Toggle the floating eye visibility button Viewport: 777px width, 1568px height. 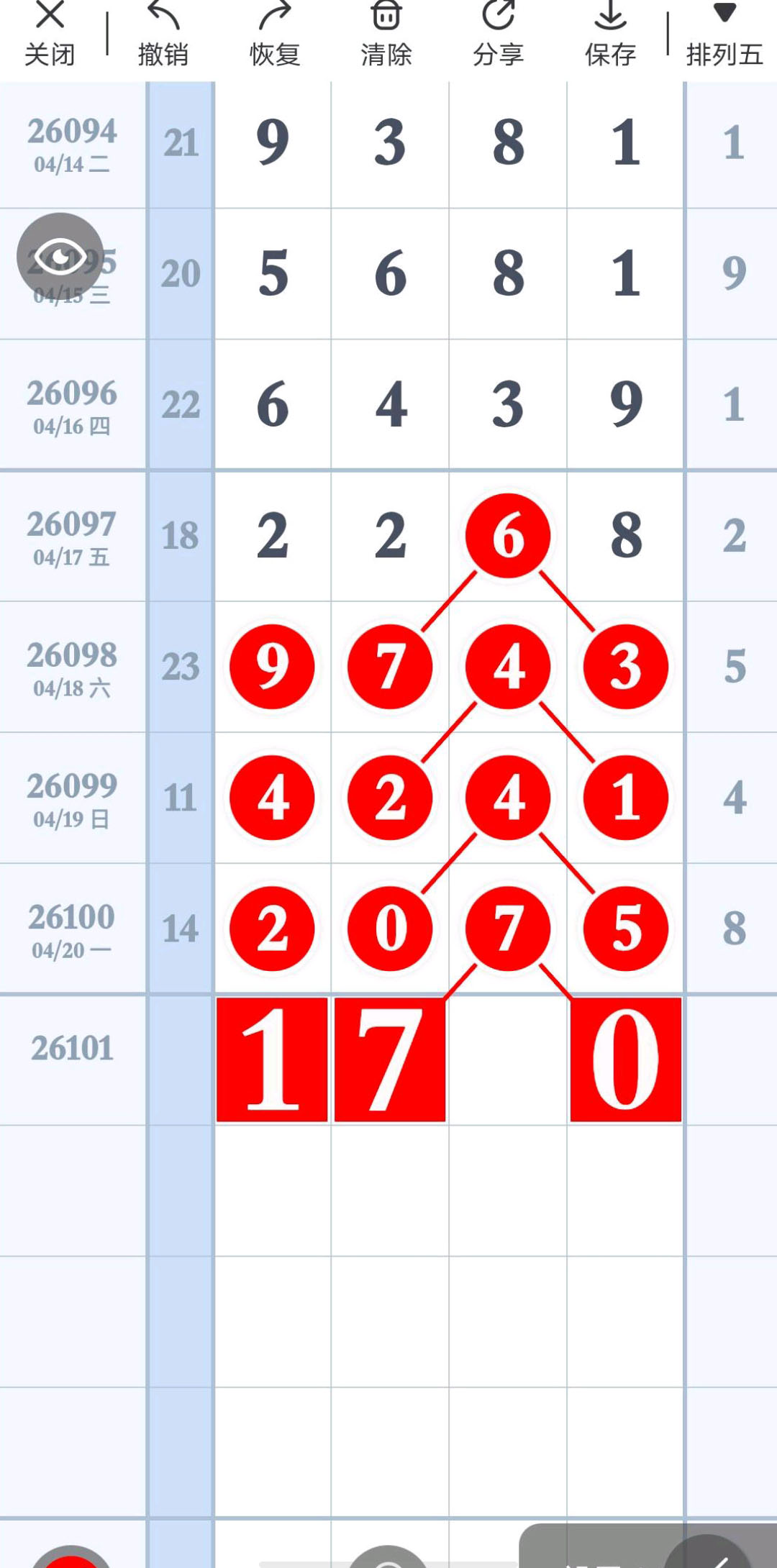pos(60,257)
